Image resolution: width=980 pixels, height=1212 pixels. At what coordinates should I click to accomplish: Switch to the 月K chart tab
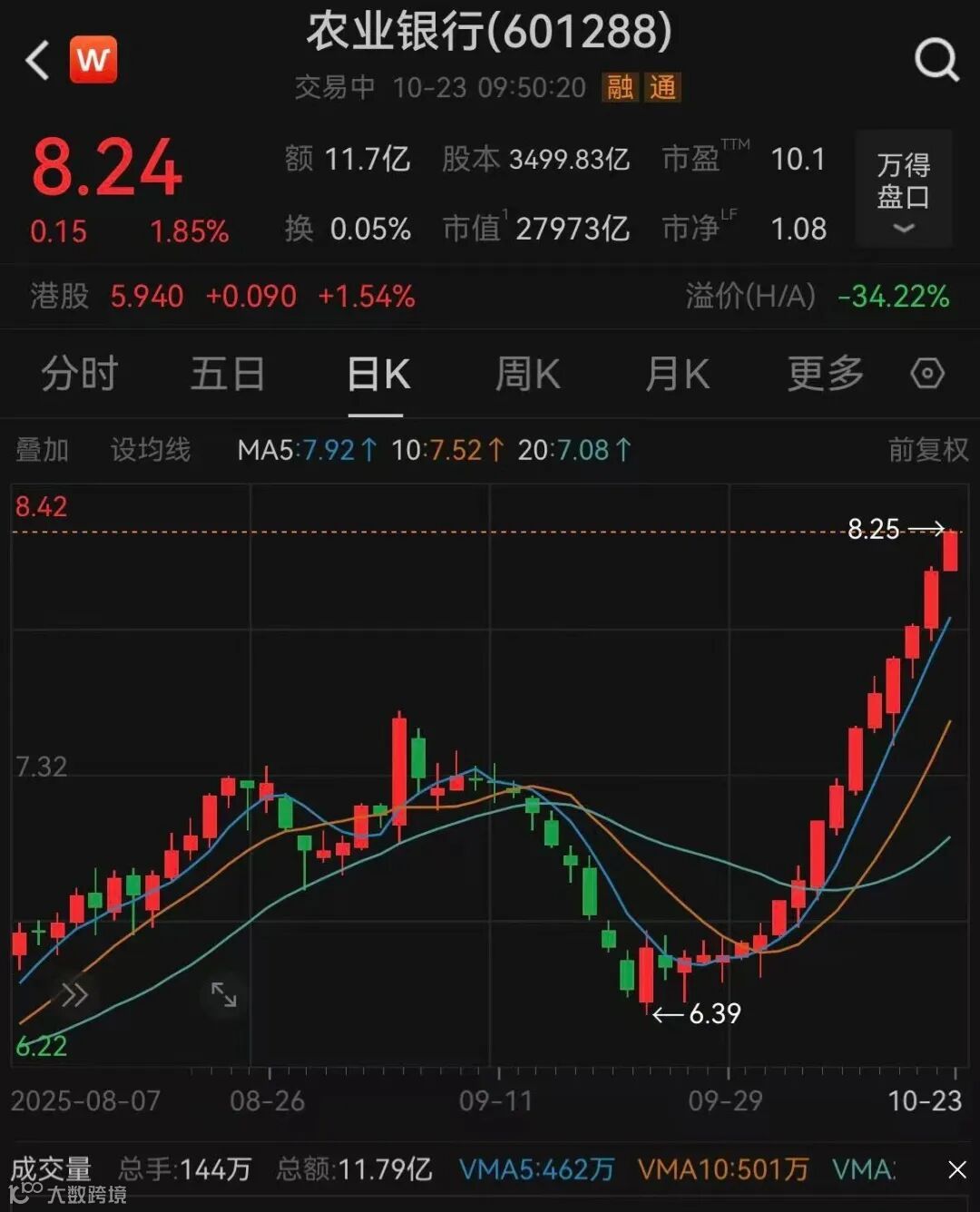(677, 374)
